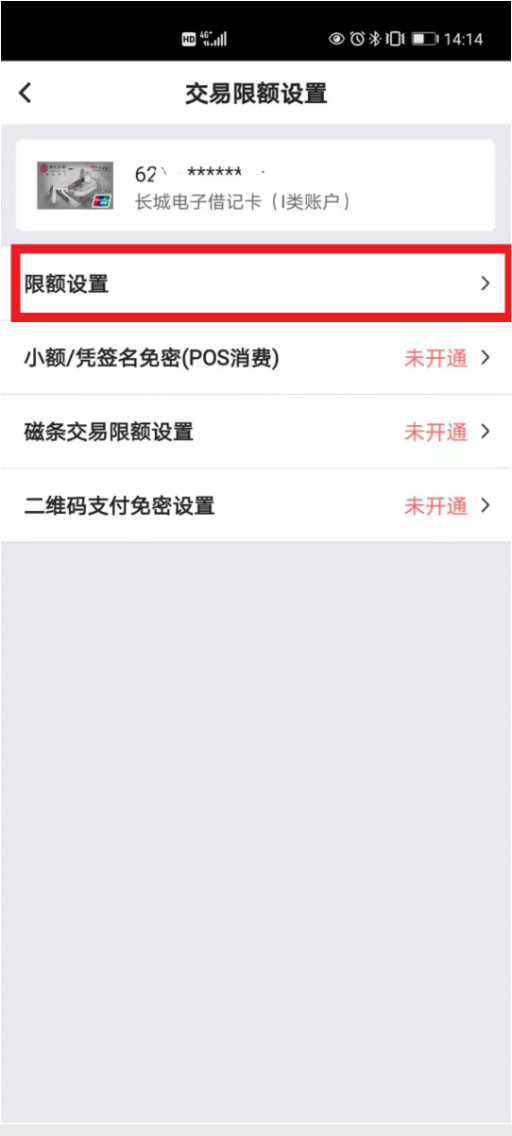Image resolution: width=512 pixels, height=1136 pixels.
Task: Go back using the top-left arrow
Action: 26,93
